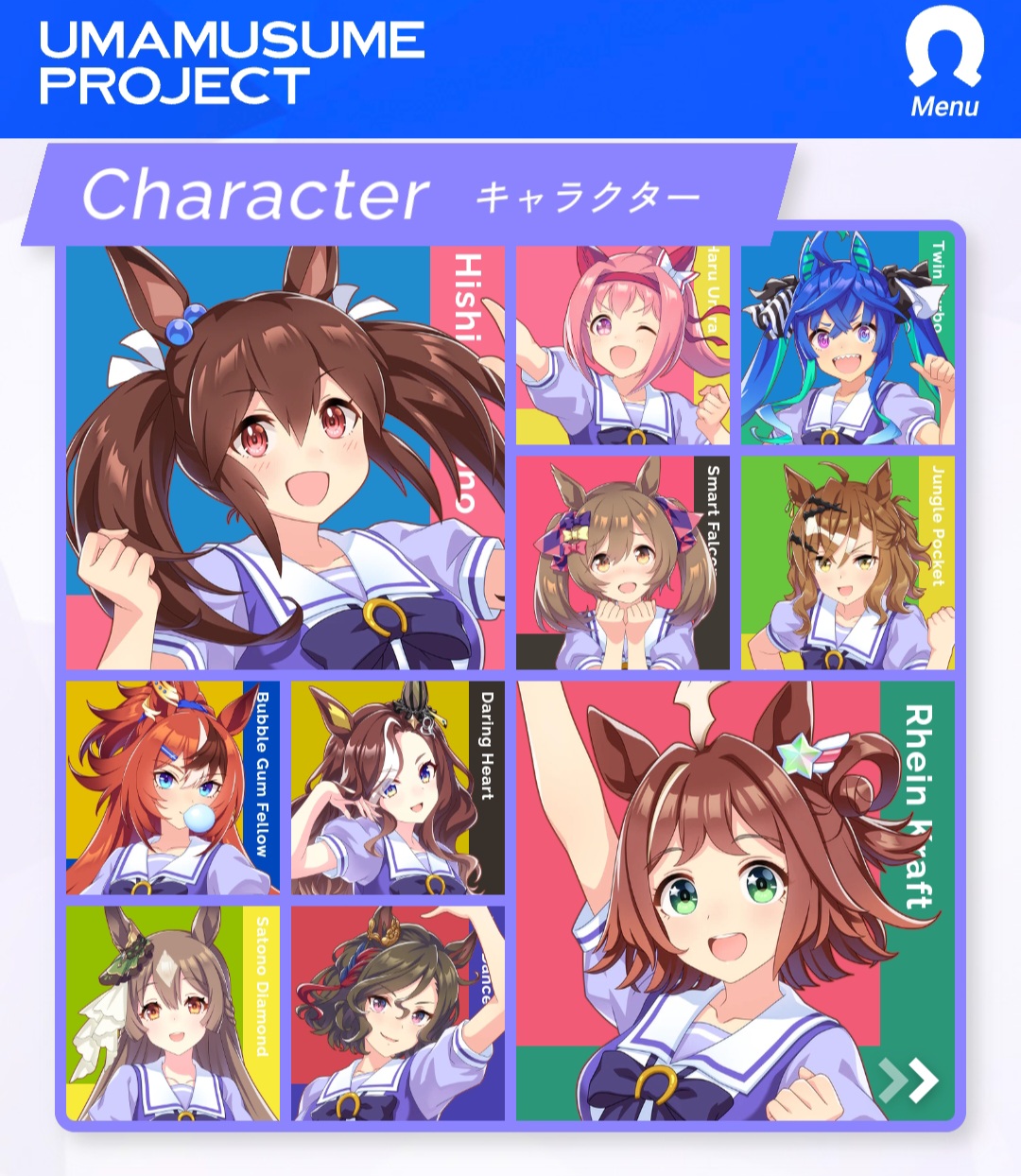Tap the double-arrow to see more characters
1021x1176 pixels.
point(909,1081)
